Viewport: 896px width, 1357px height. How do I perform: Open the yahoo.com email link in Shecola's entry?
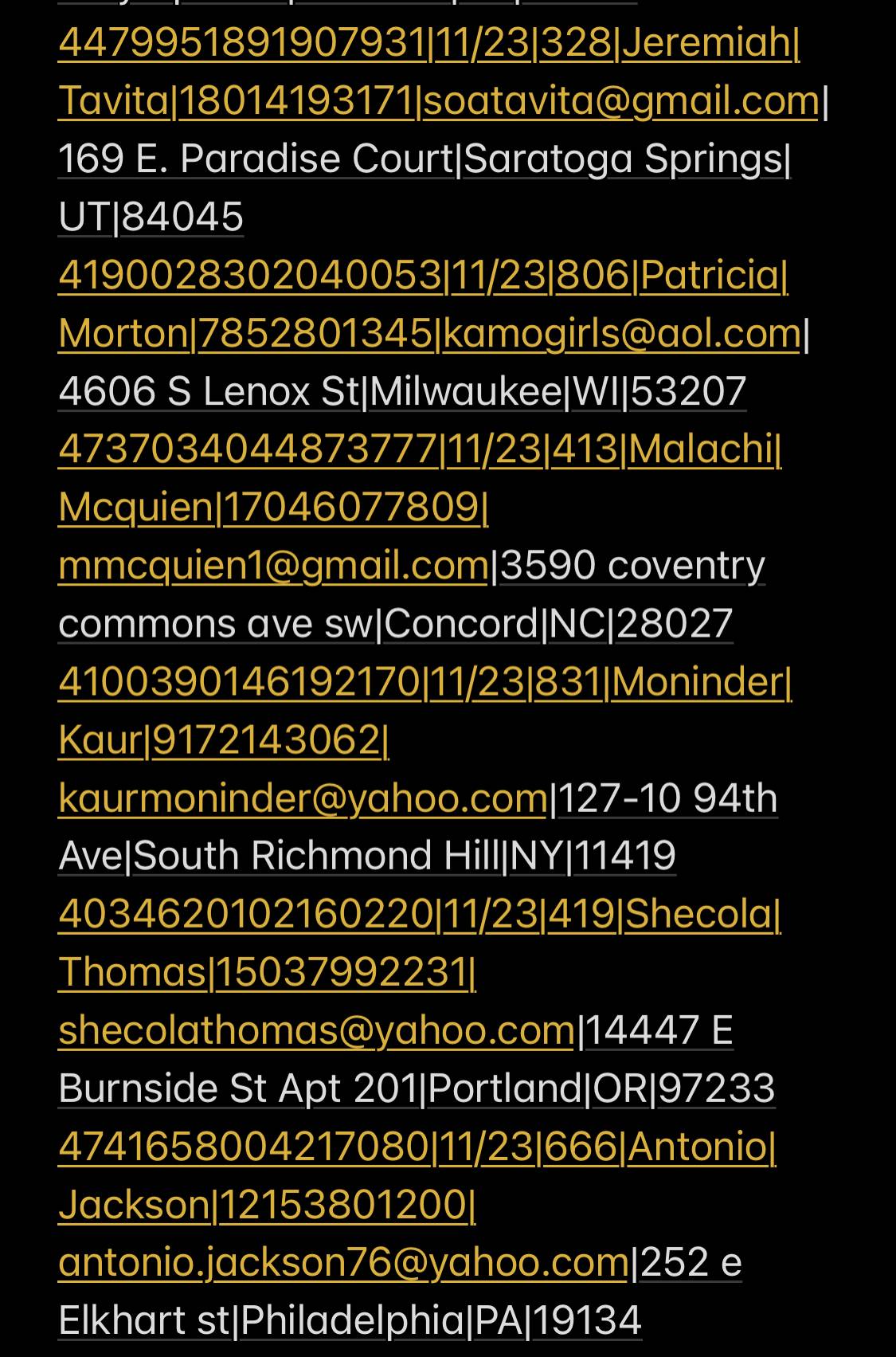tap(316, 1031)
